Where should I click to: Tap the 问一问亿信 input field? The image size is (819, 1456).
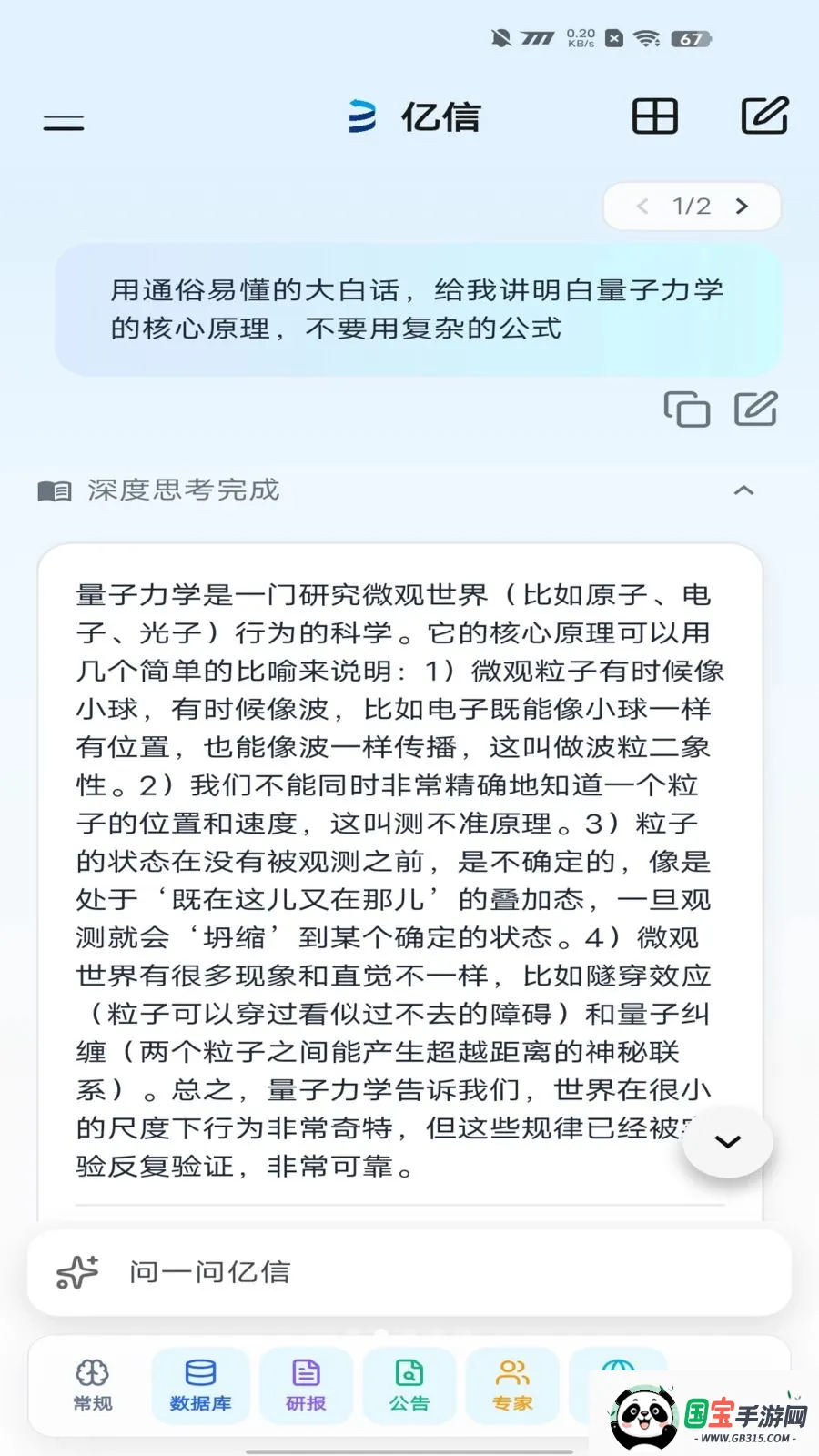tap(409, 1271)
